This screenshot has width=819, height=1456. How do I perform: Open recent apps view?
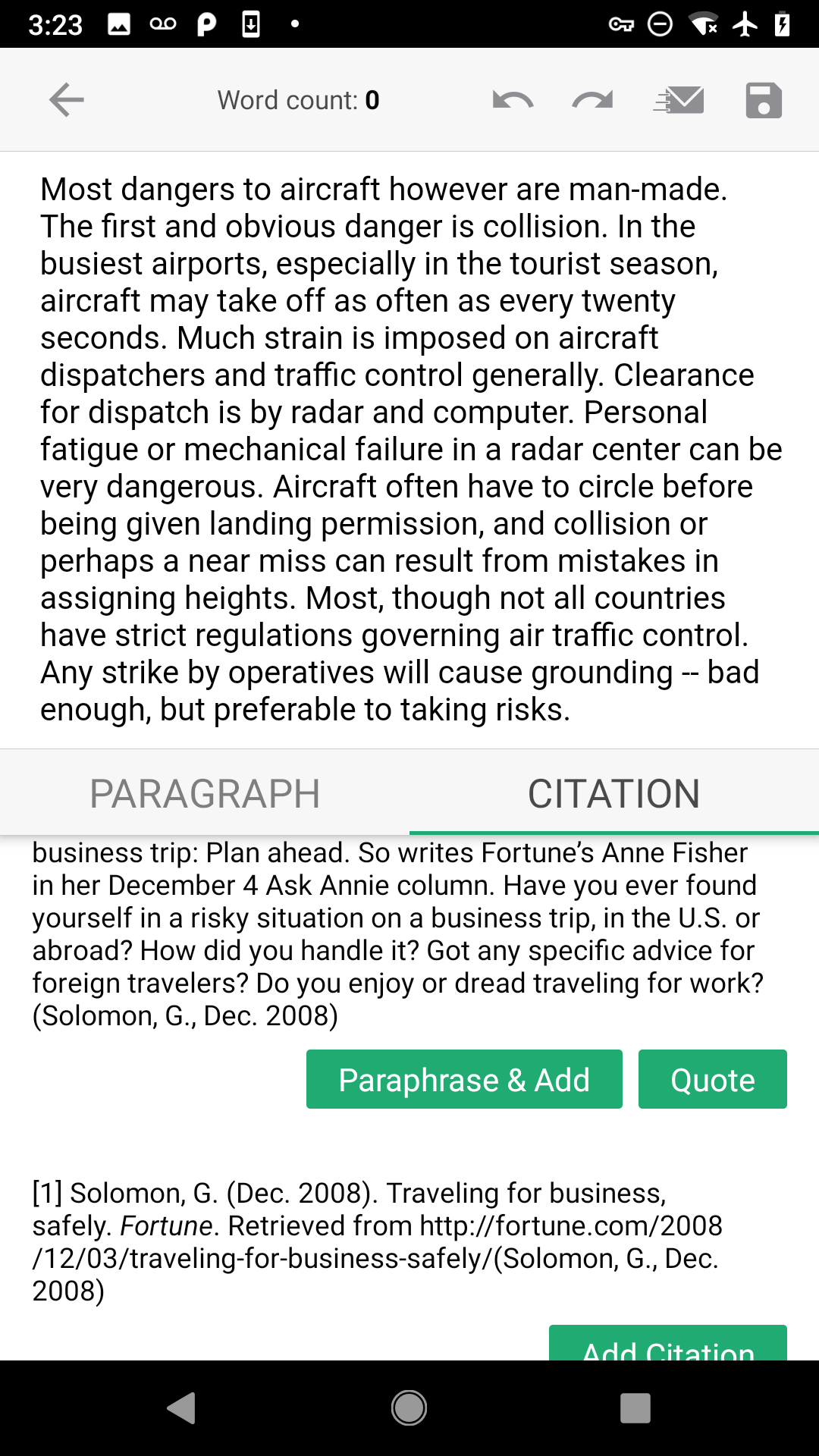tap(635, 1408)
